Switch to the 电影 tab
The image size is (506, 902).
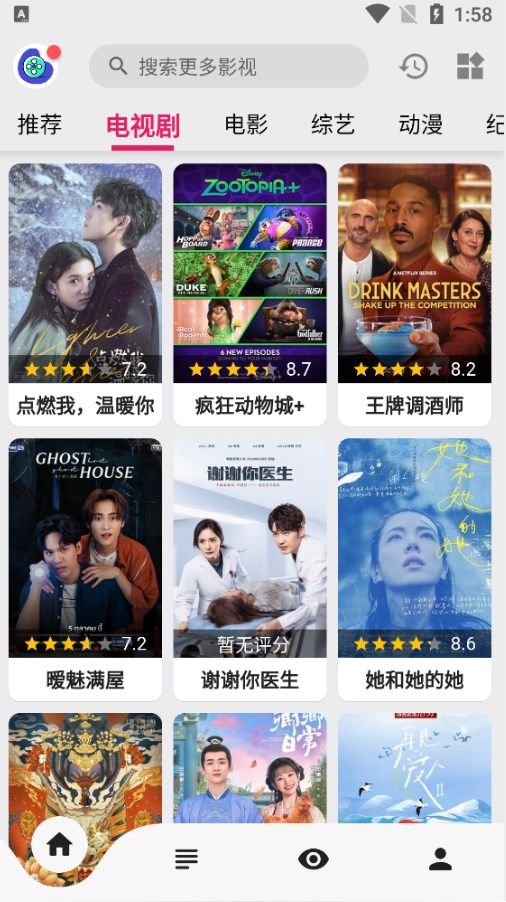(246, 125)
